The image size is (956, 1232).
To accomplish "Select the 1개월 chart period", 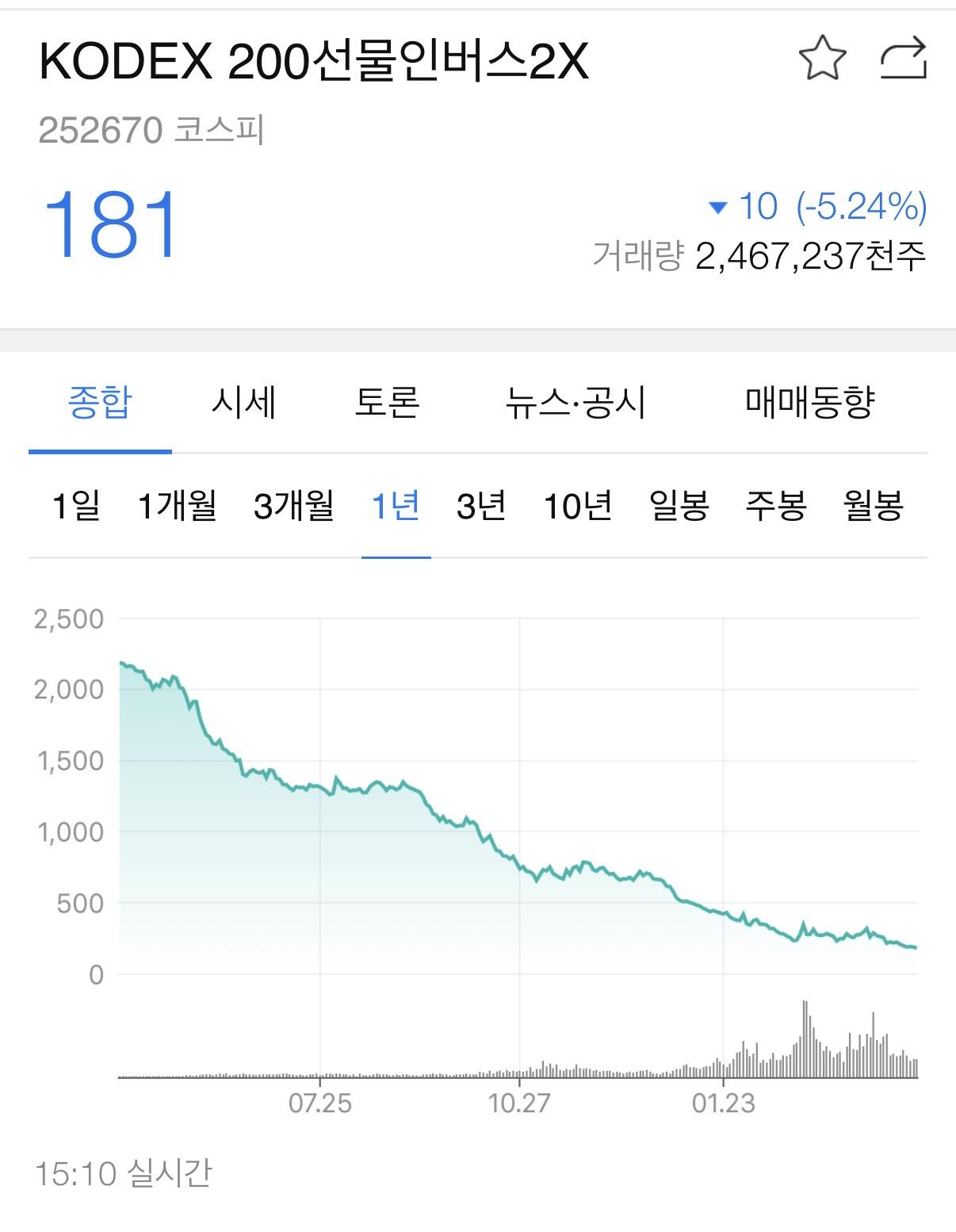I will [x=179, y=509].
